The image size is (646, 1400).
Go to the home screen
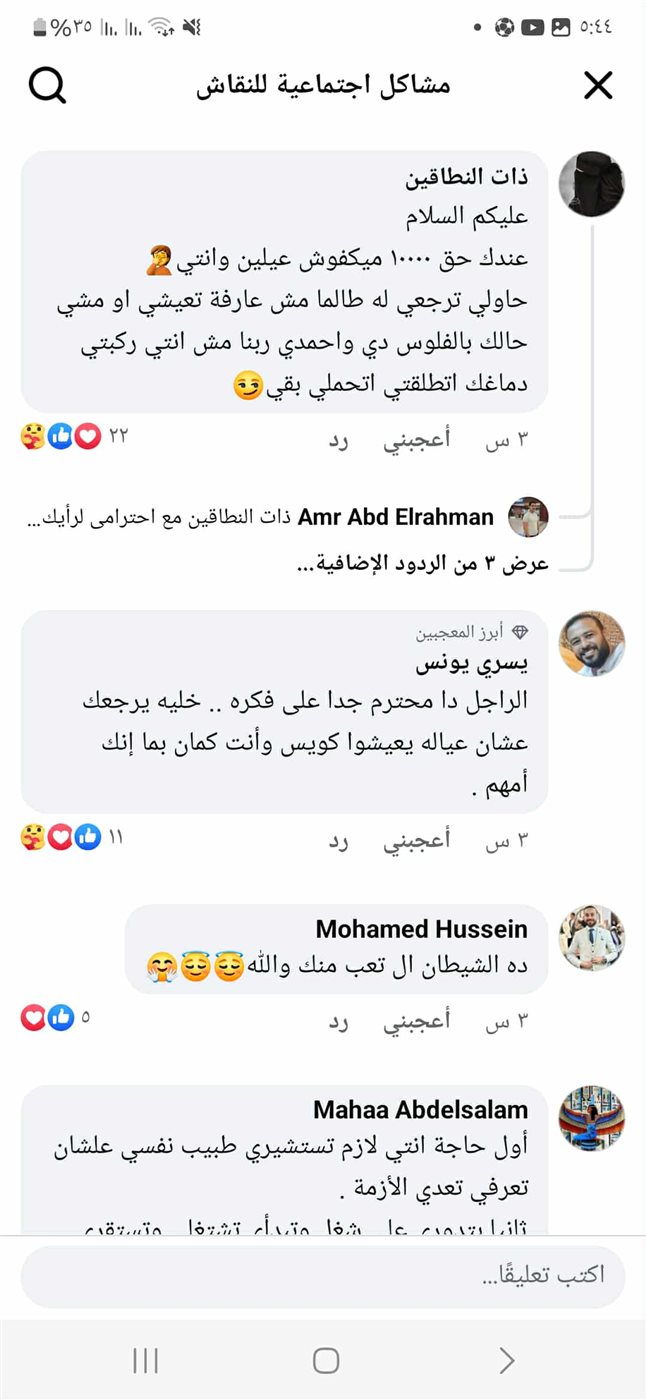click(x=326, y=1360)
